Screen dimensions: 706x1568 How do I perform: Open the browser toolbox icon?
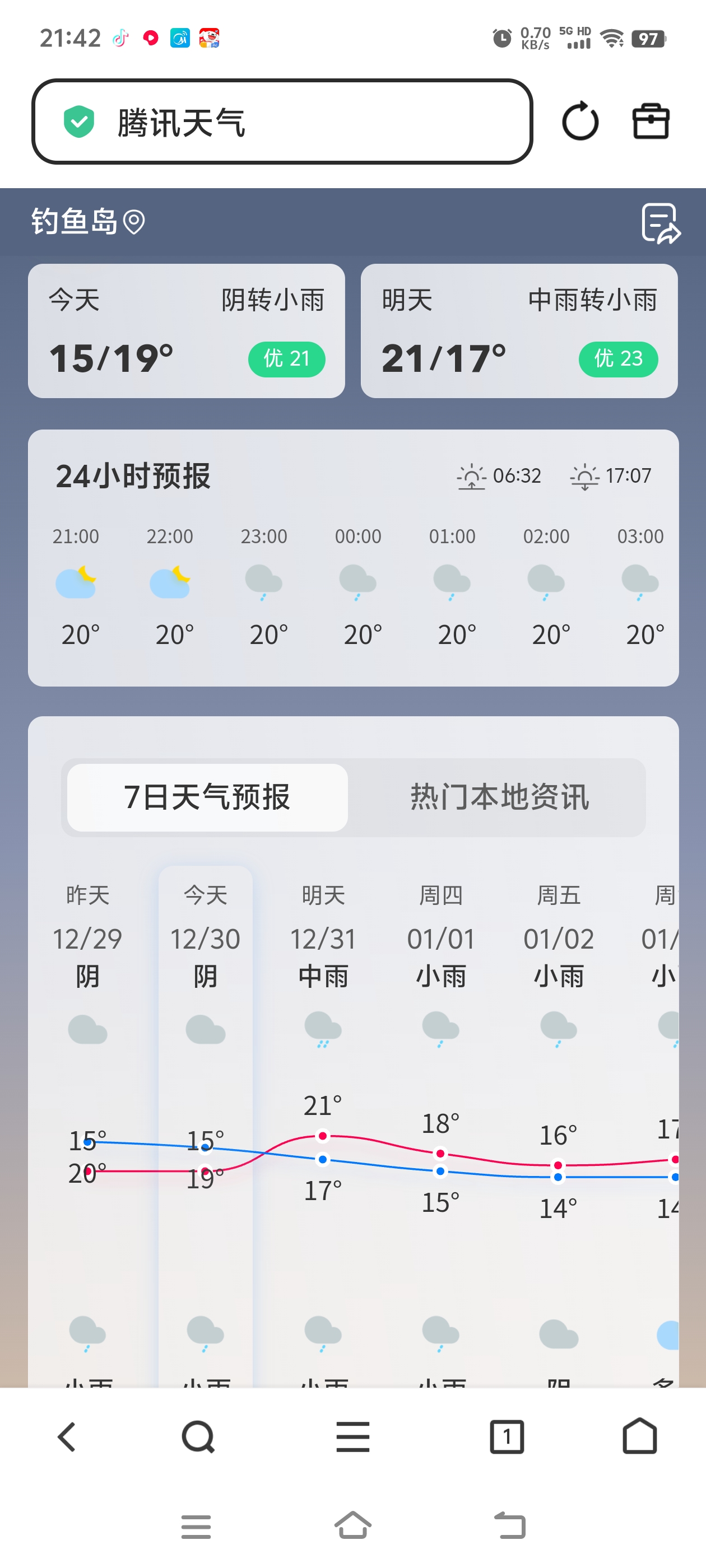tap(651, 122)
